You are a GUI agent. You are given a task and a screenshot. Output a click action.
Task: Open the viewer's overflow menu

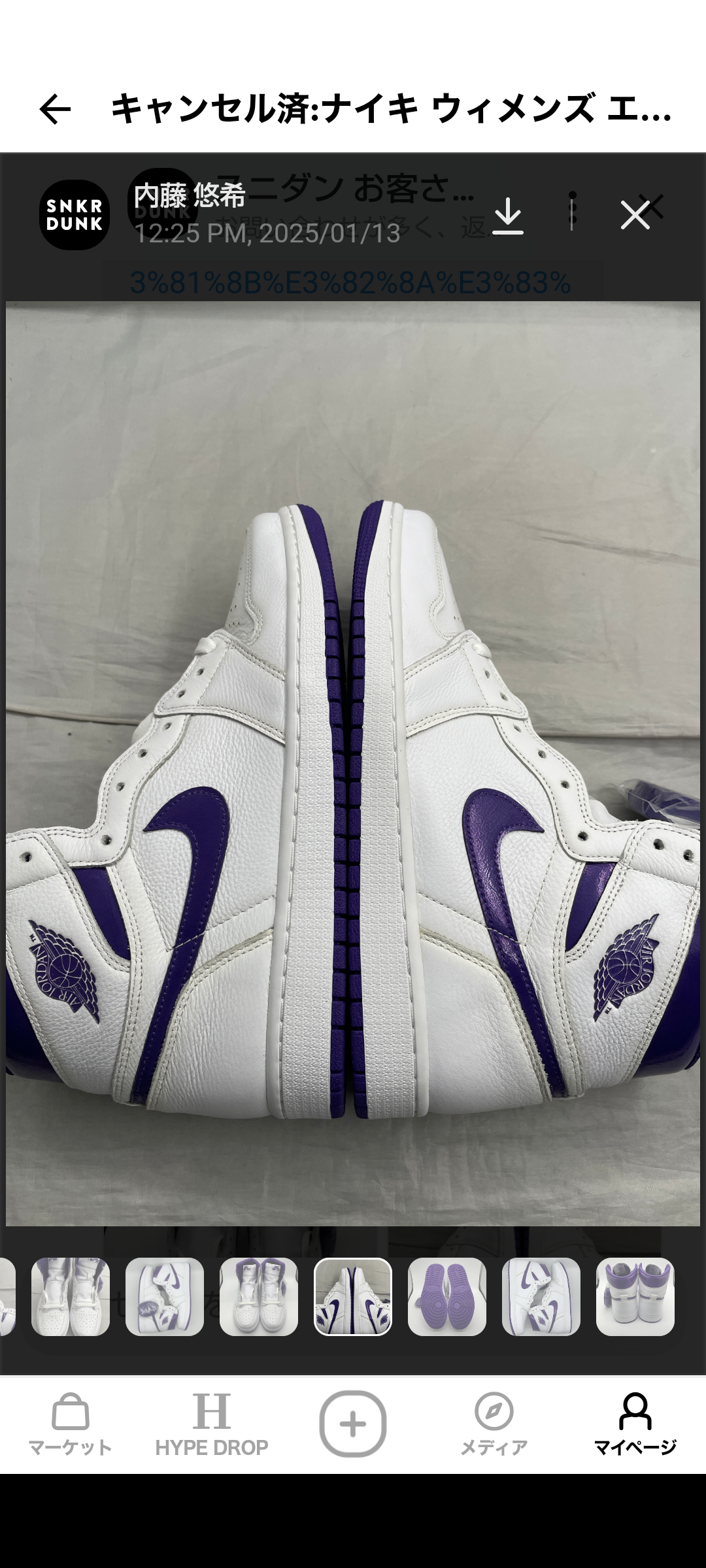tap(572, 211)
